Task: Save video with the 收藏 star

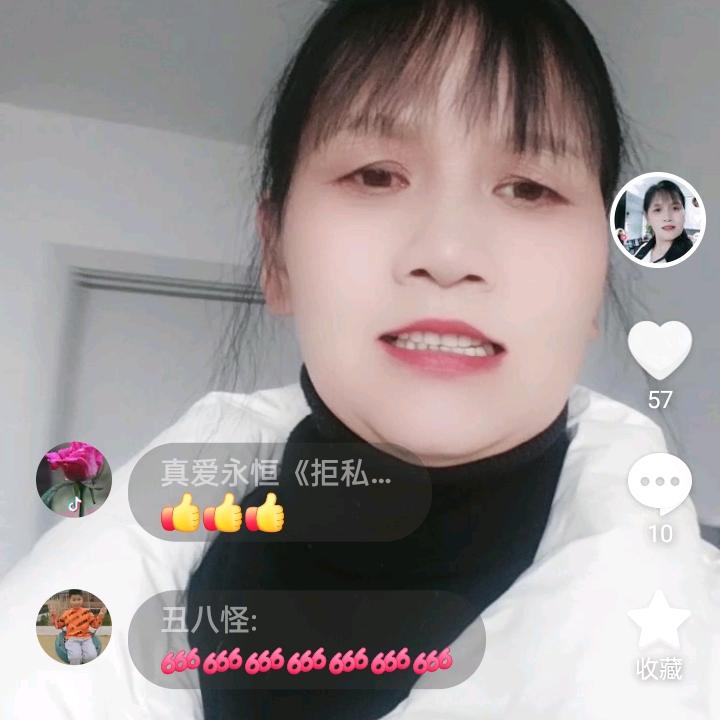Action: click(x=659, y=620)
